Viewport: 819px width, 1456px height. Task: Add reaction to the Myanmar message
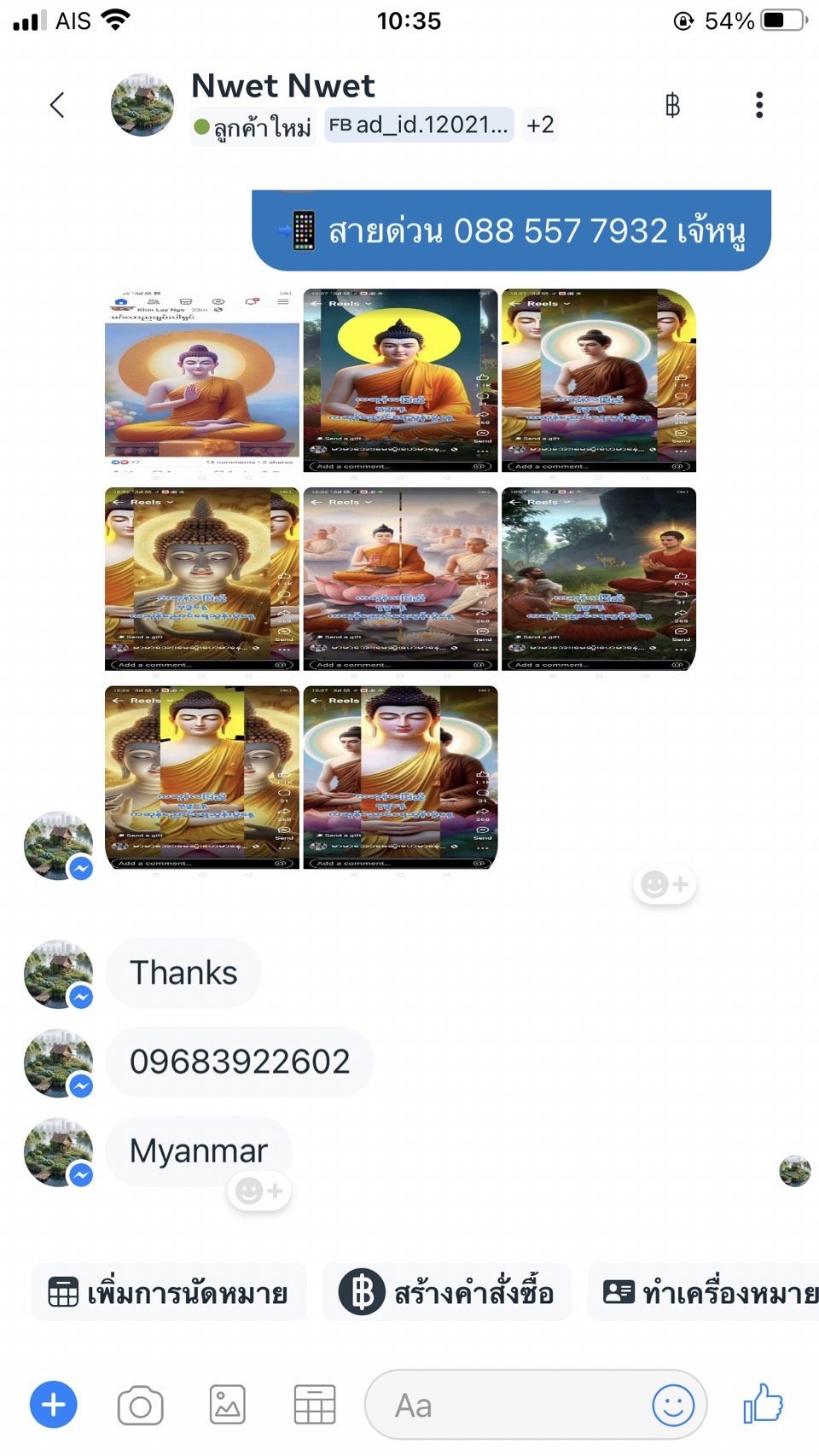click(x=259, y=1191)
